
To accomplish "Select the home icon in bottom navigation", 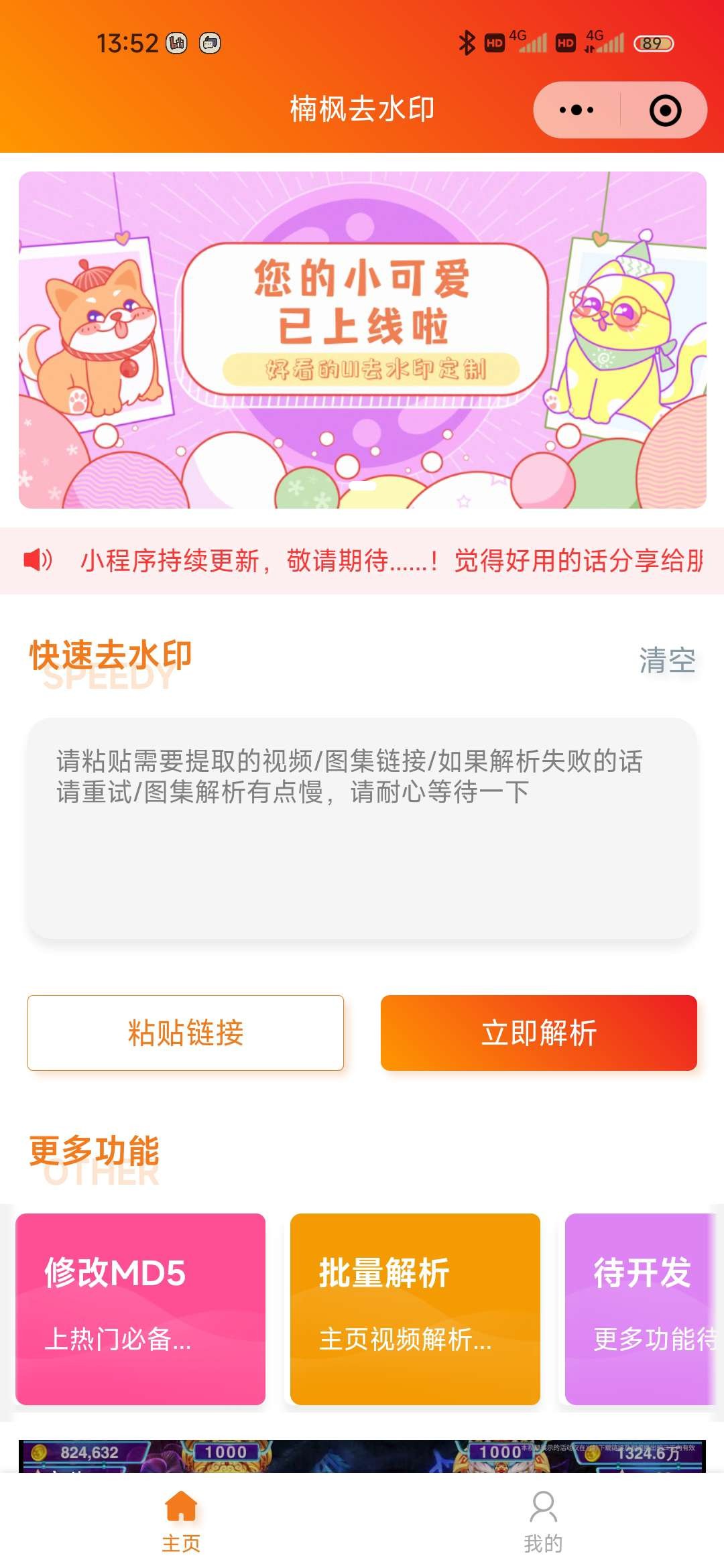I will (180, 1506).
